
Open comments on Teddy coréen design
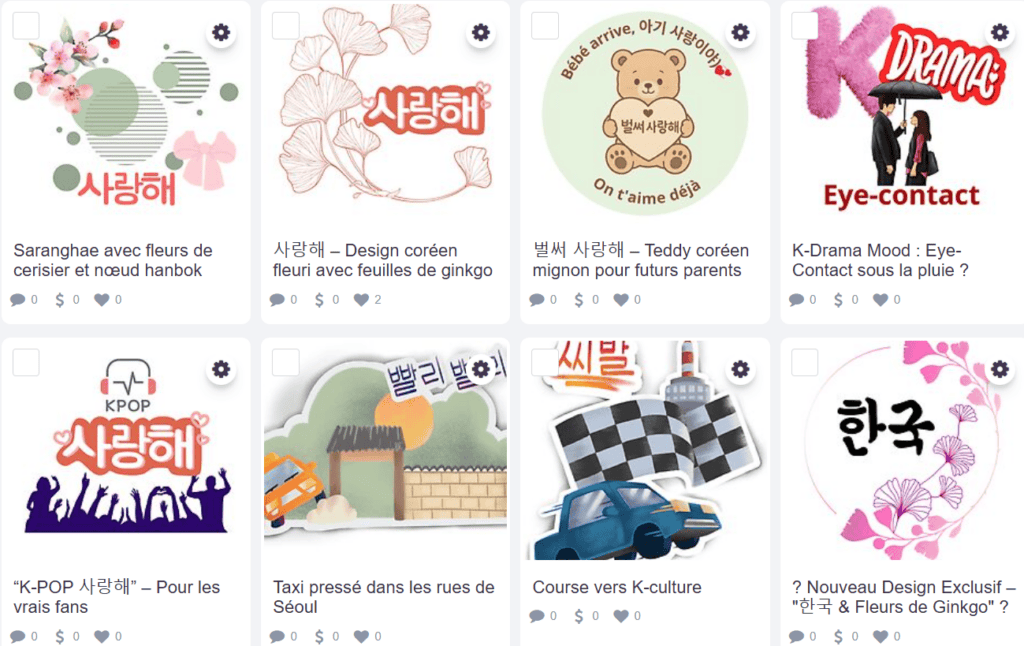tap(537, 299)
